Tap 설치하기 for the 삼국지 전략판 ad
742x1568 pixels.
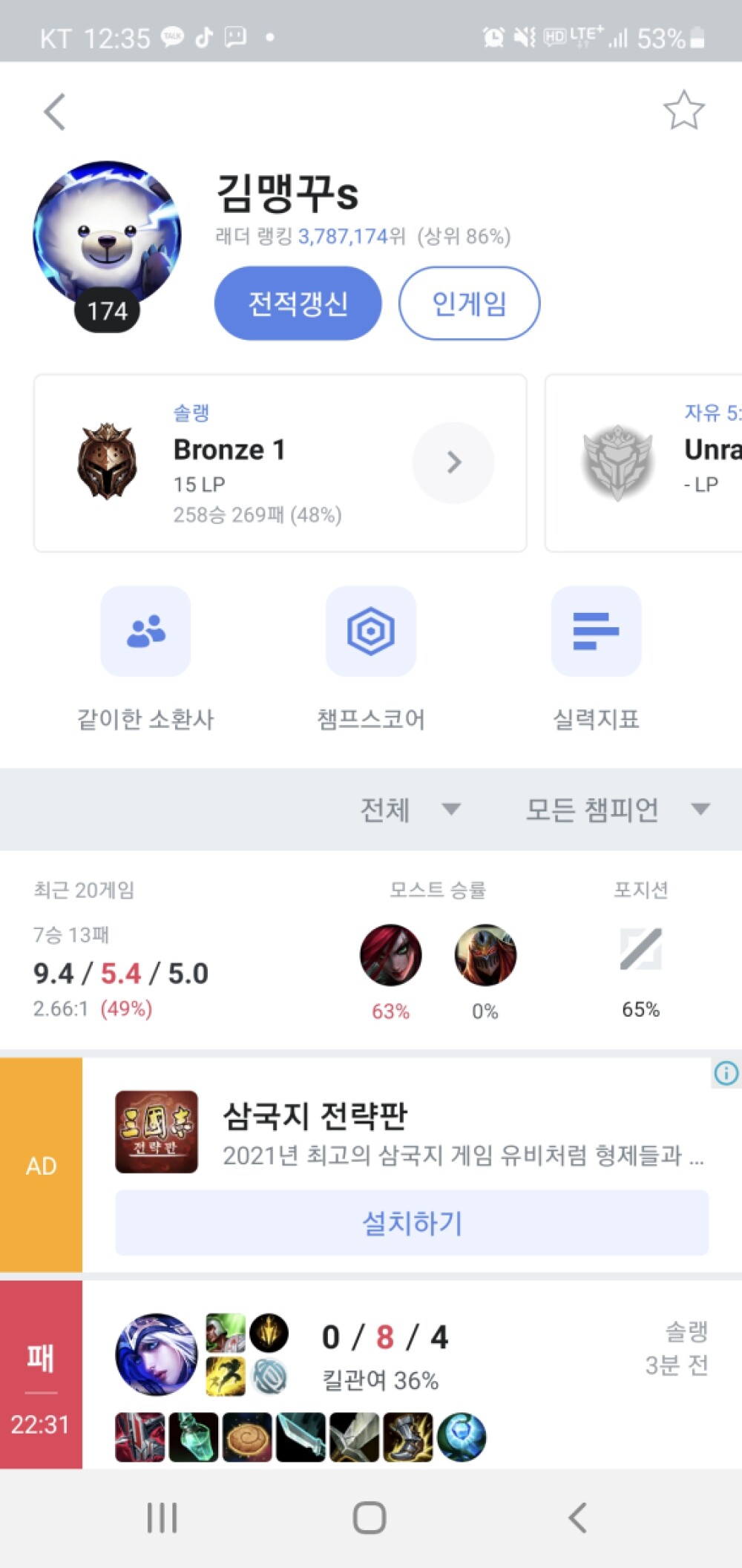pos(412,1222)
